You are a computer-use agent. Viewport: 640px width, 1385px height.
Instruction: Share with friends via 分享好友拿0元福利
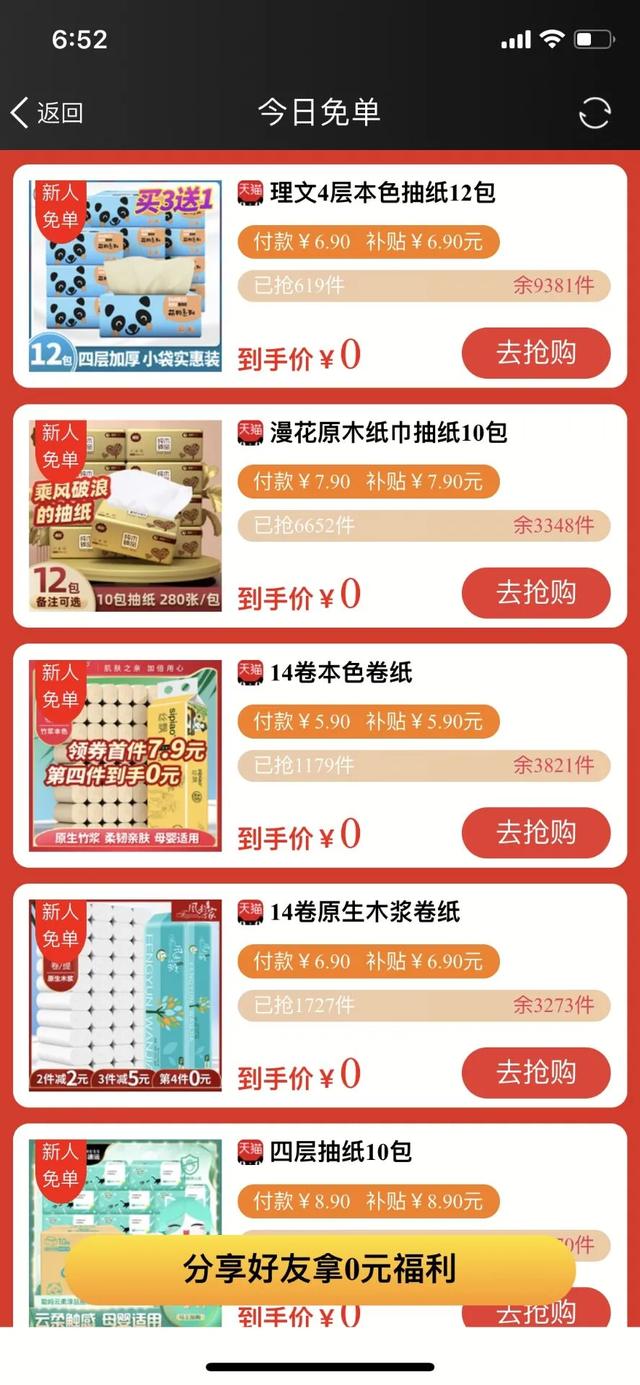tap(320, 1269)
